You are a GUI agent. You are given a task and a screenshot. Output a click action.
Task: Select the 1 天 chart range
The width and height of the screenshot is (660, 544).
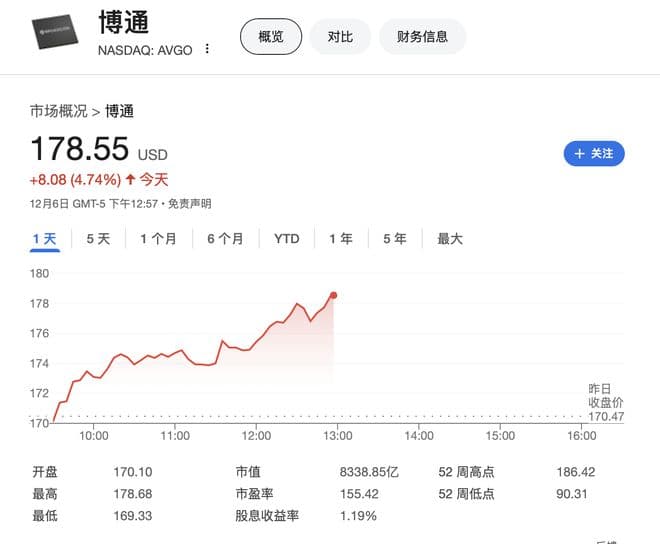[x=44, y=238]
